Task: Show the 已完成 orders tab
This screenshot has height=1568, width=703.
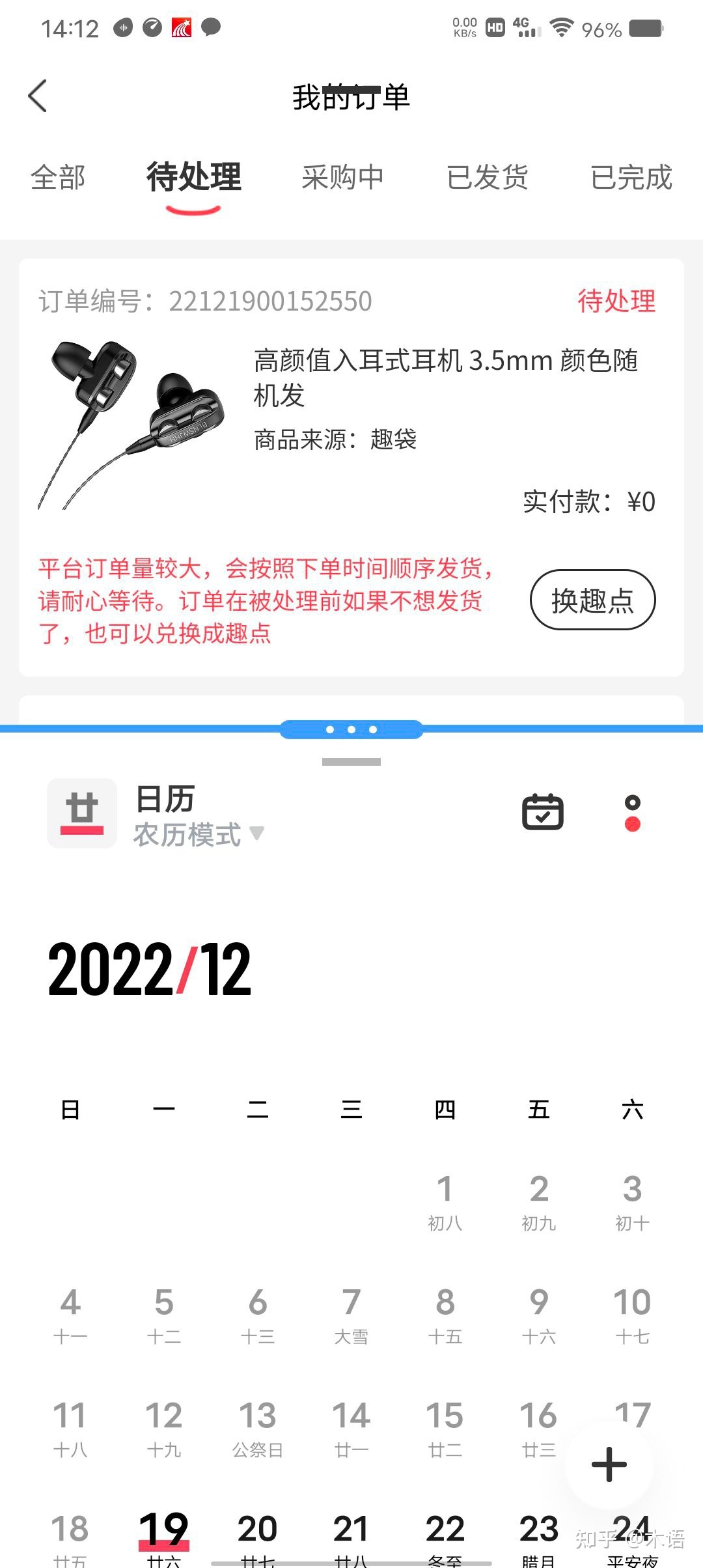Action: click(631, 177)
